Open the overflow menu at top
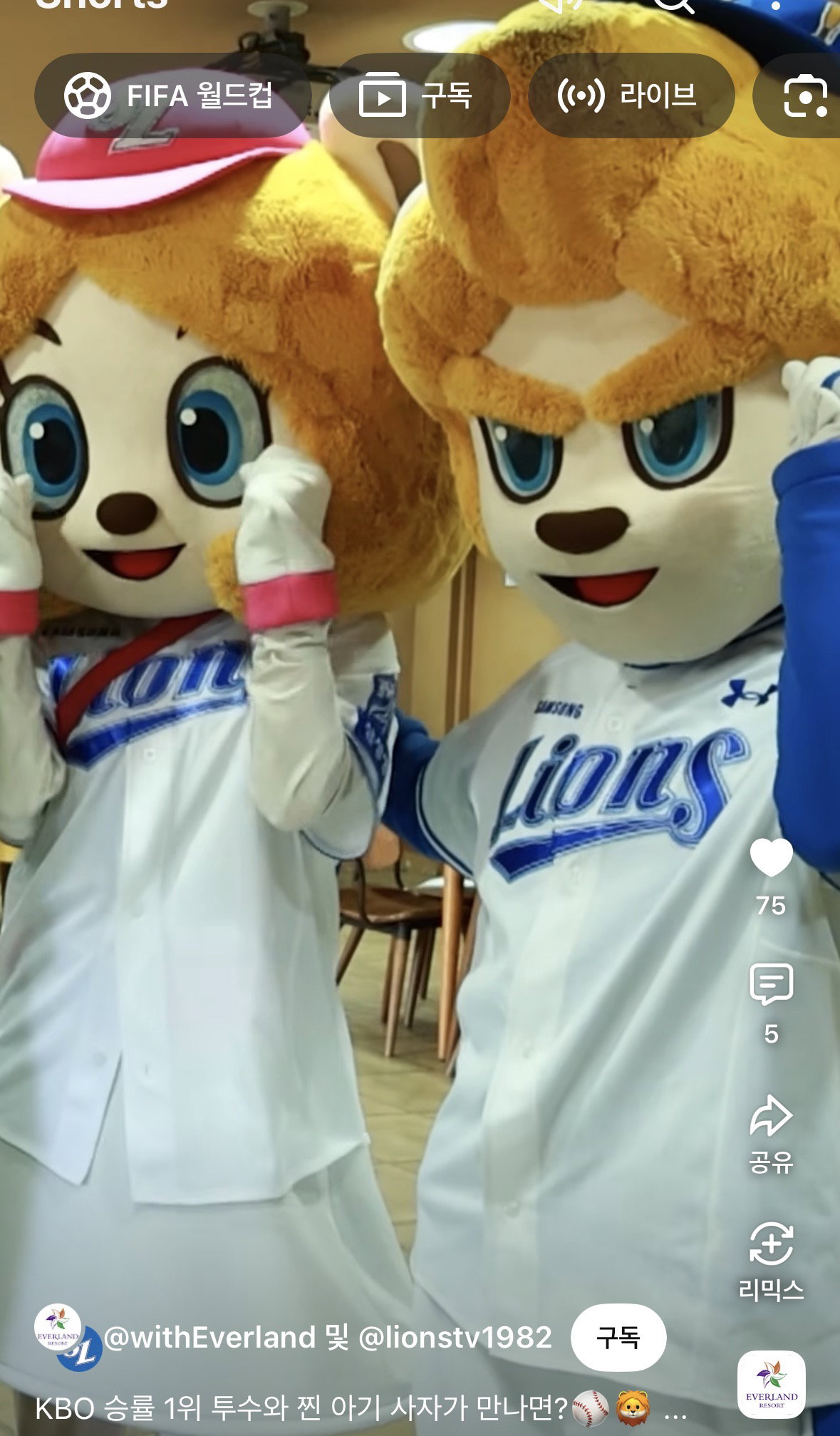The image size is (840, 1436). coord(776,4)
